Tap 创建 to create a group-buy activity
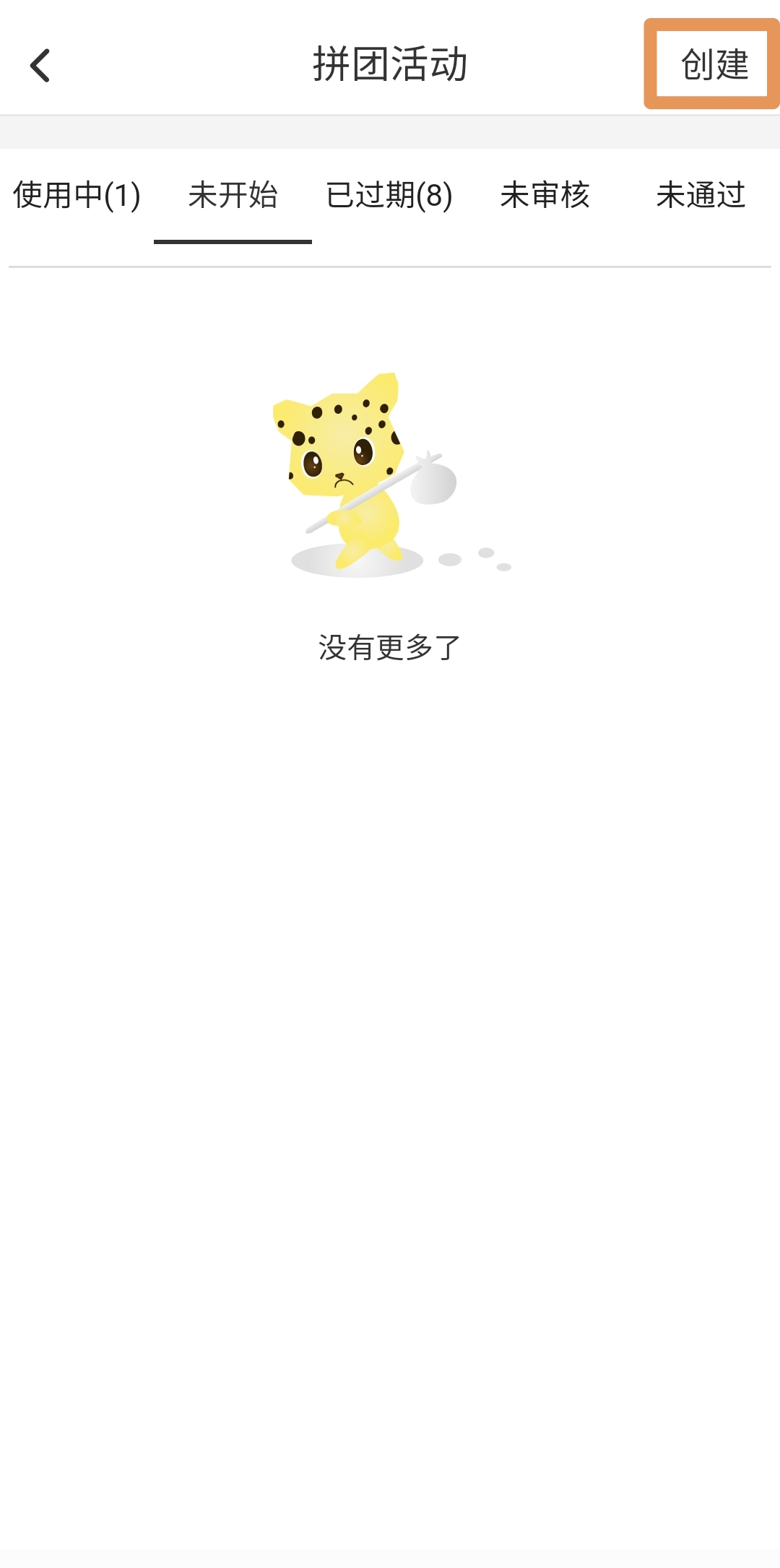The image size is (780, 1568). click(x=714, y=64)
